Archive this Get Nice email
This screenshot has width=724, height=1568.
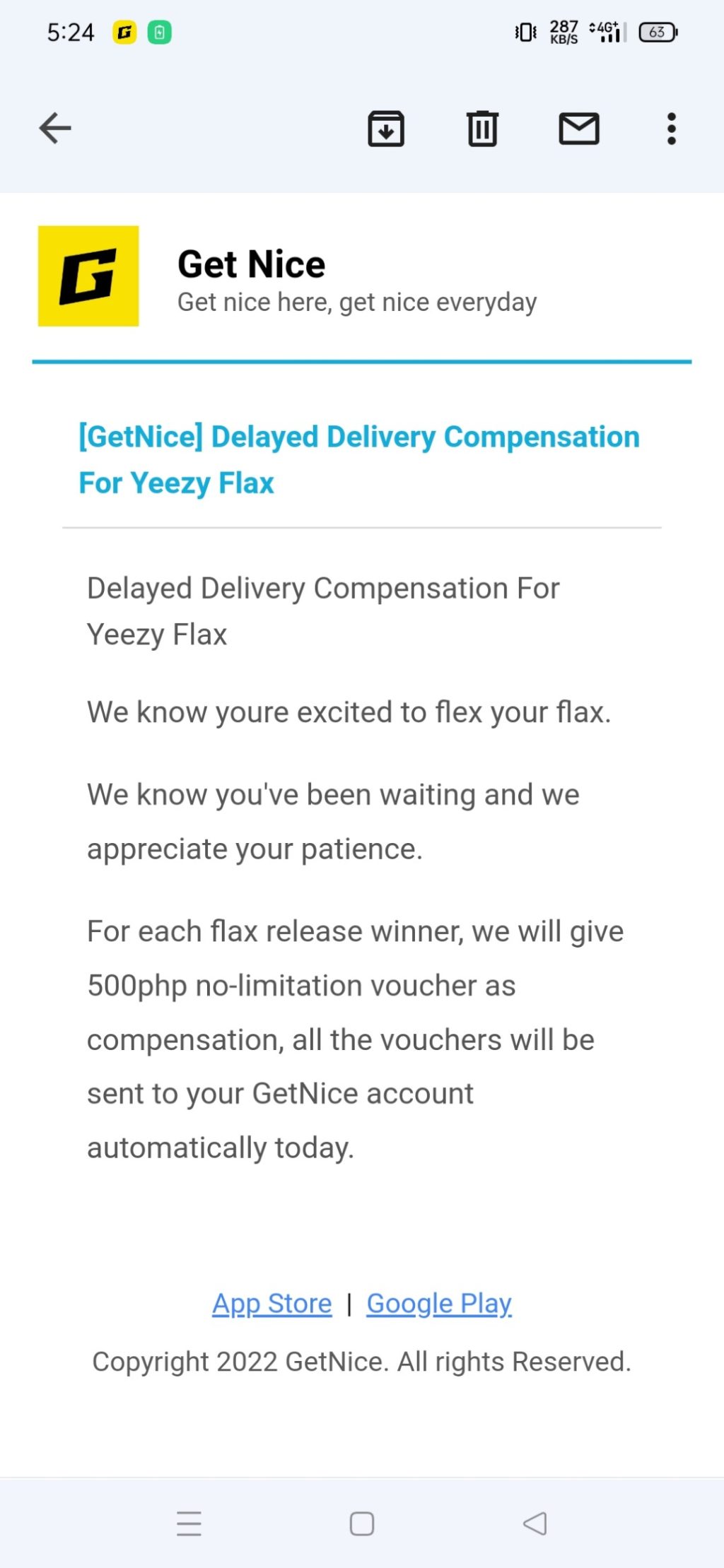click(386, 129)
